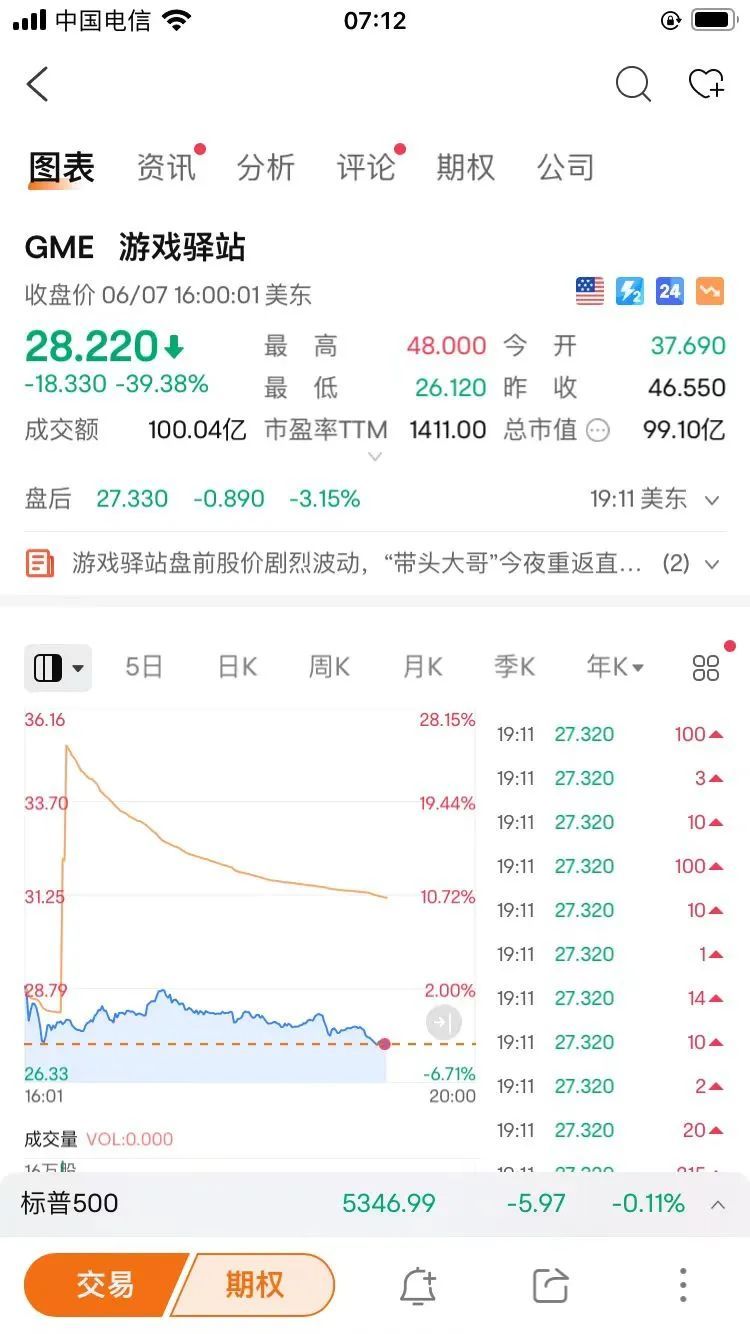Select the 月K chart period
750x1334 pixels.
pyautogui.click(x=422, y=668)
